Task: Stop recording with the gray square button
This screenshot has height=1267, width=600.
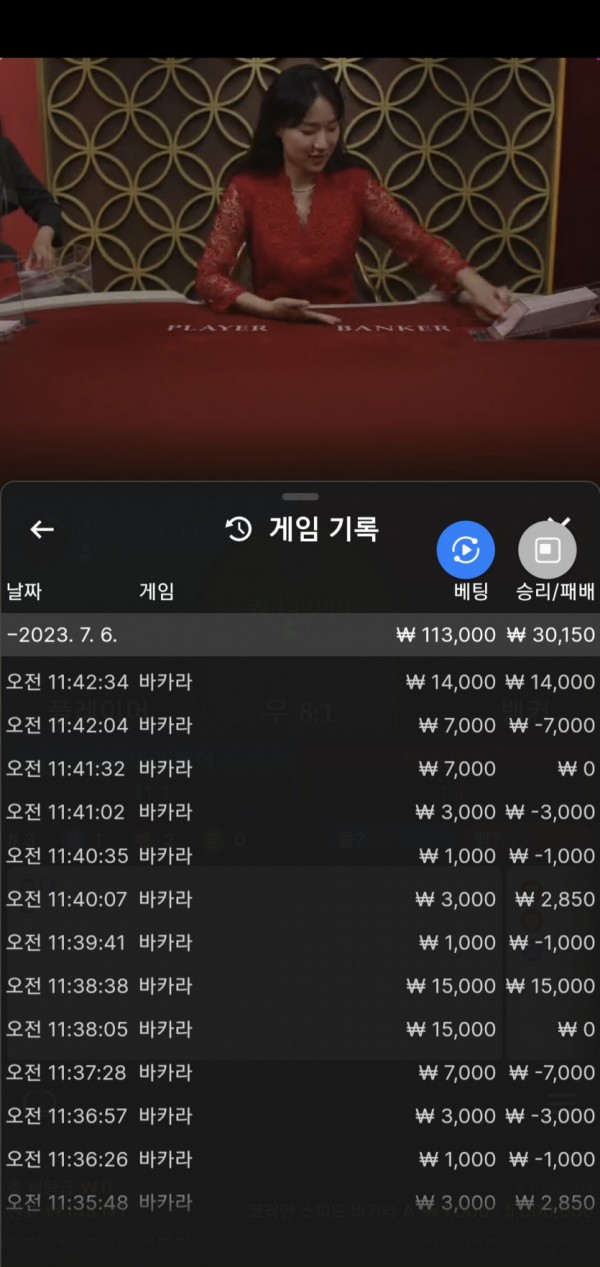Action: (548, 550)
